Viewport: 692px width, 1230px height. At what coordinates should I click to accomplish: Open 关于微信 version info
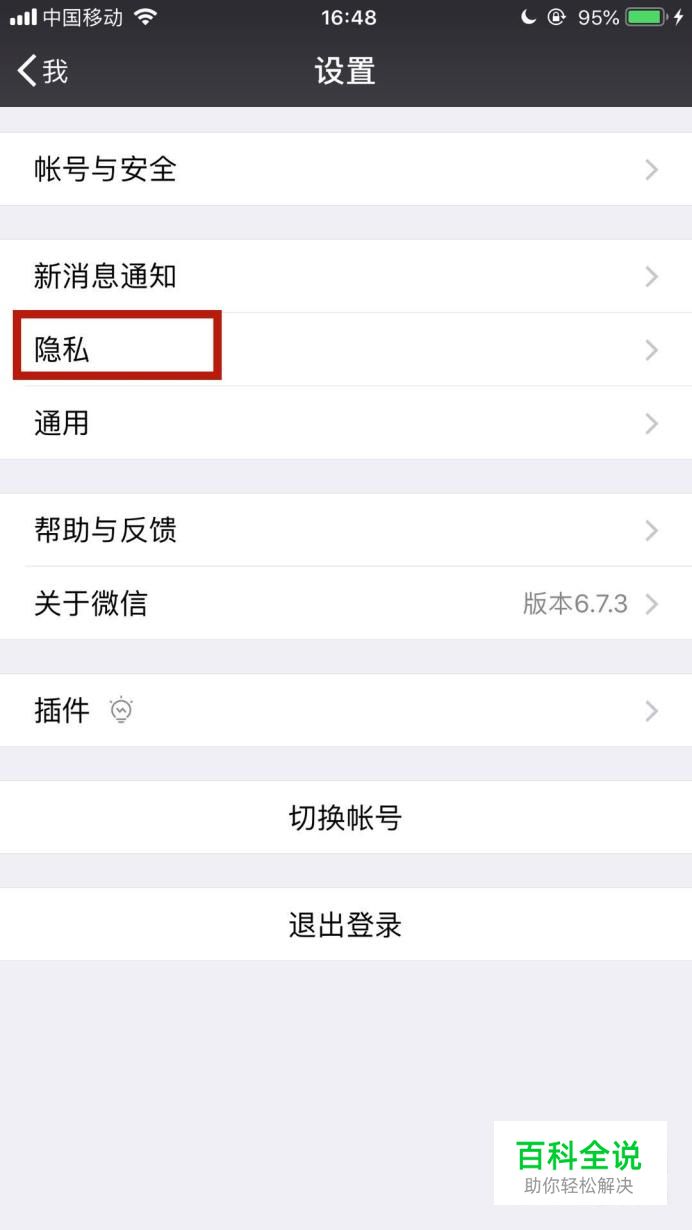pos(345,603)
